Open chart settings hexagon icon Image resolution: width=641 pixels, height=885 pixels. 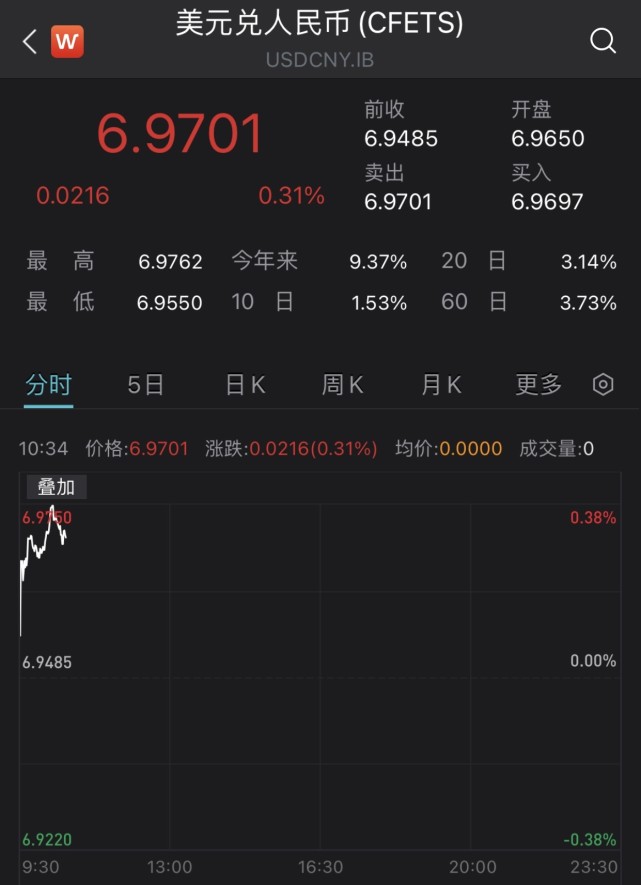(603, 385)
